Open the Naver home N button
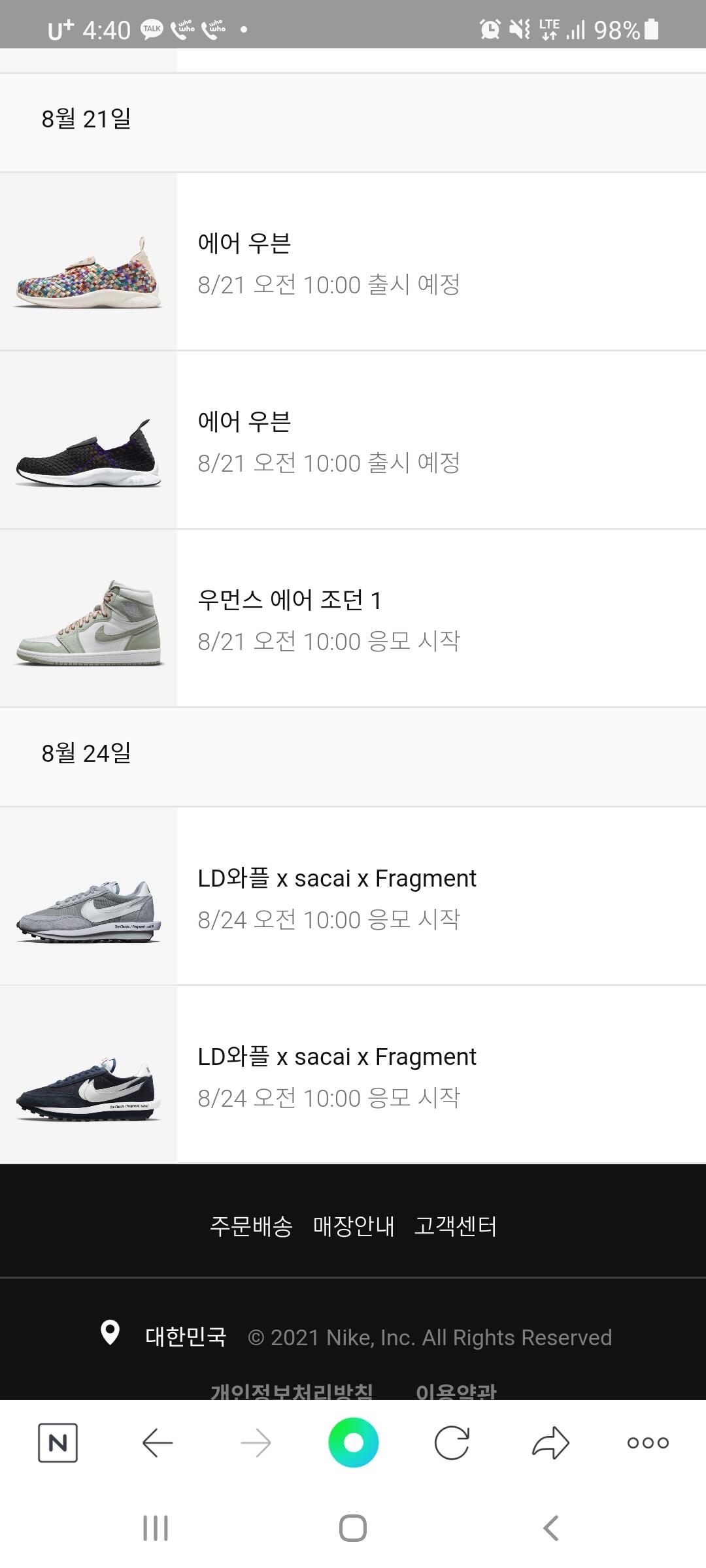The image size is (706, 1568). pyautogui.click(x=58, y=1443)
